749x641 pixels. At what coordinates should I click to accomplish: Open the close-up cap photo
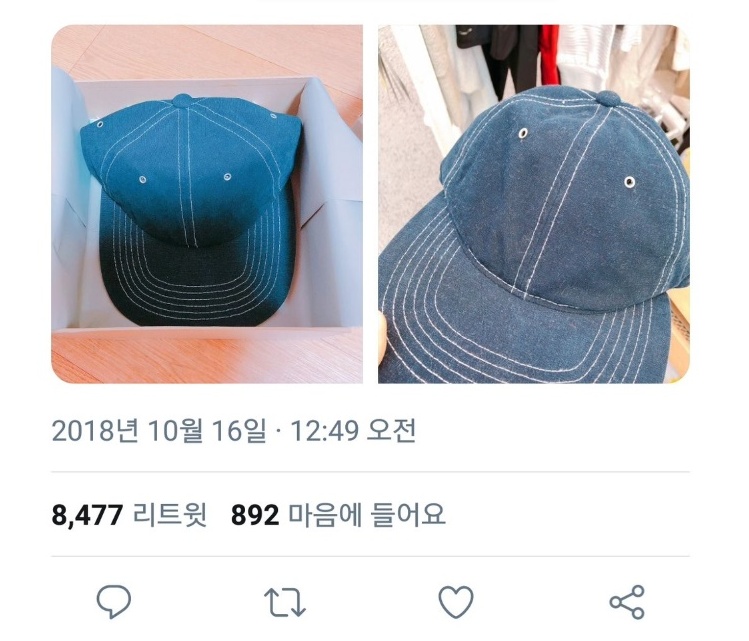(533, 204)
